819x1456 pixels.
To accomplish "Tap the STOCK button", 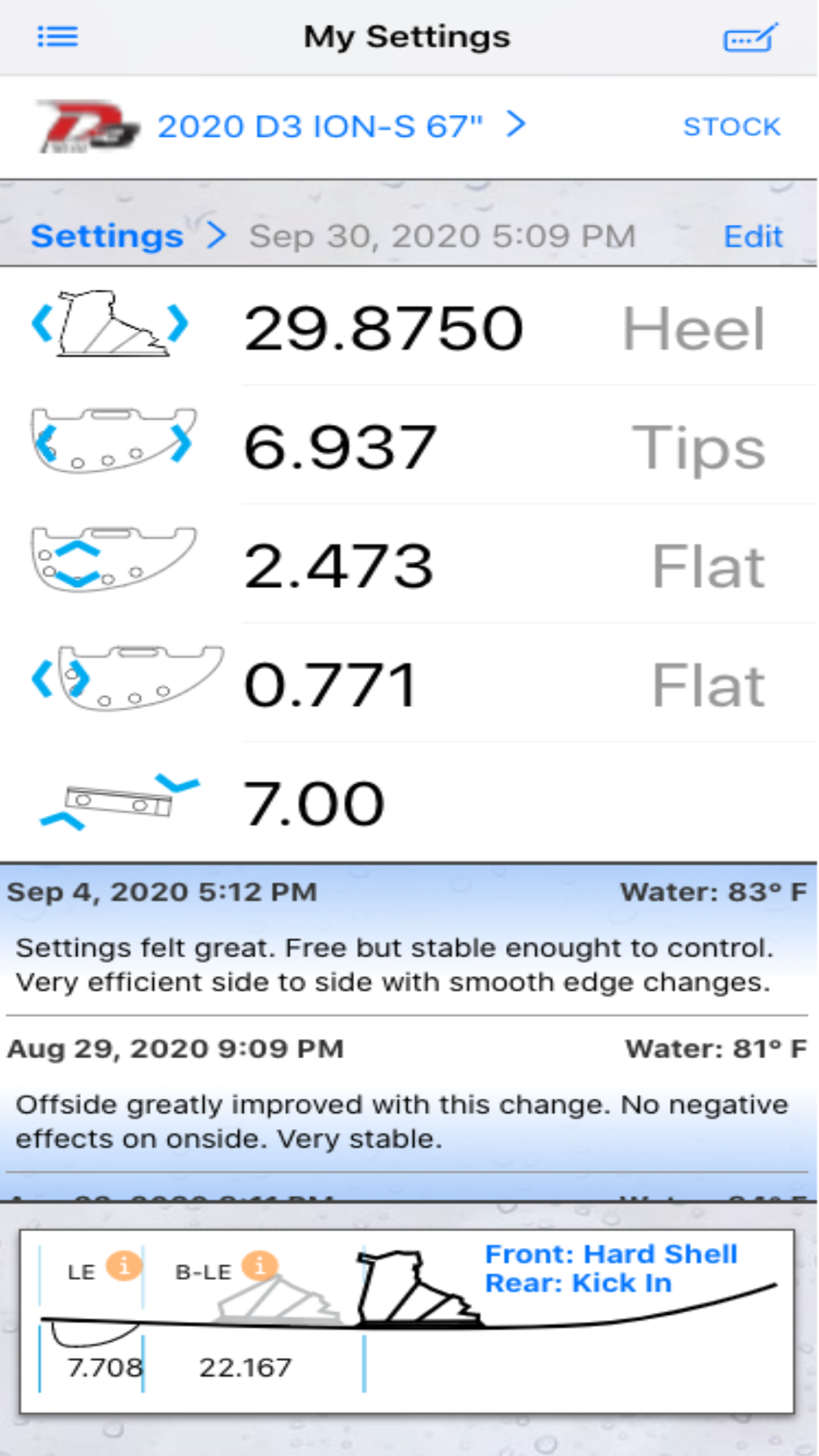I will [732, 126].
